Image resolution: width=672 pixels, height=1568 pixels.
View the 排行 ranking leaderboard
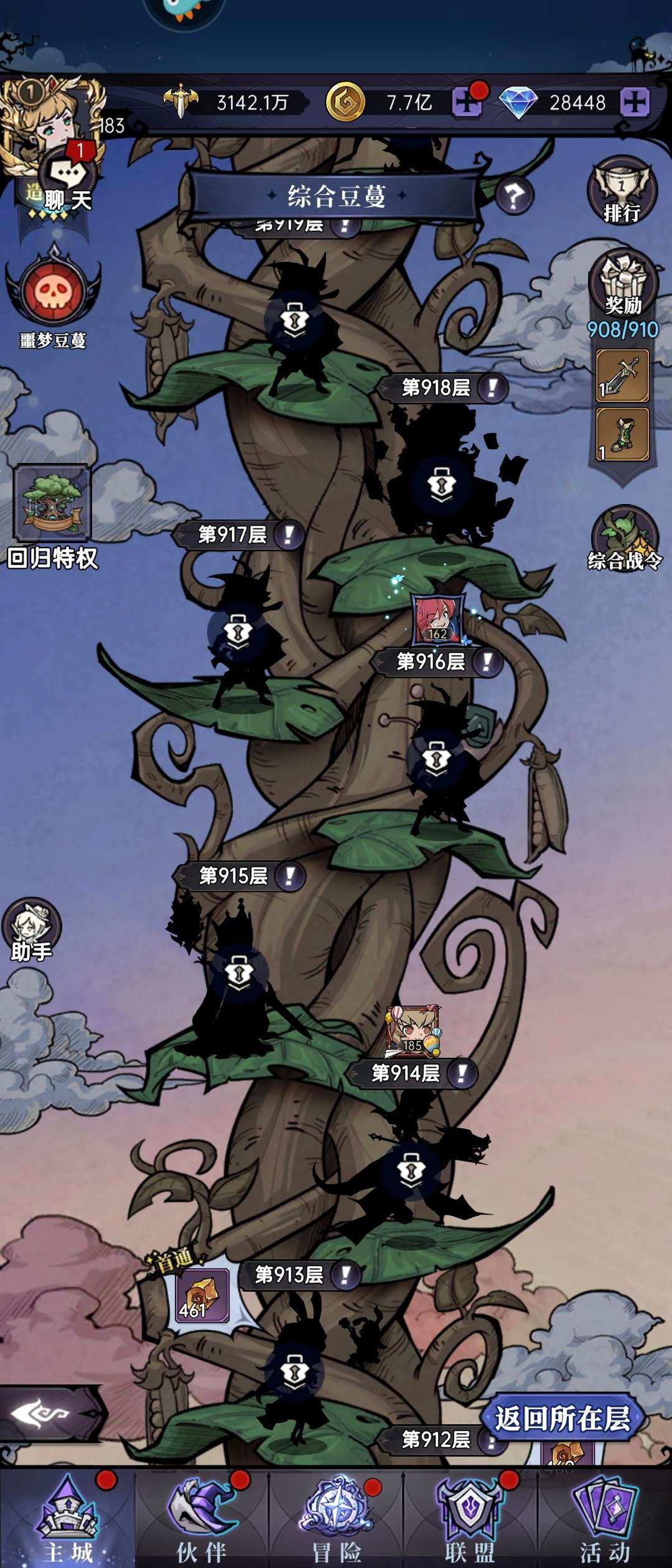pyautogui.click(x=622, y=187)
